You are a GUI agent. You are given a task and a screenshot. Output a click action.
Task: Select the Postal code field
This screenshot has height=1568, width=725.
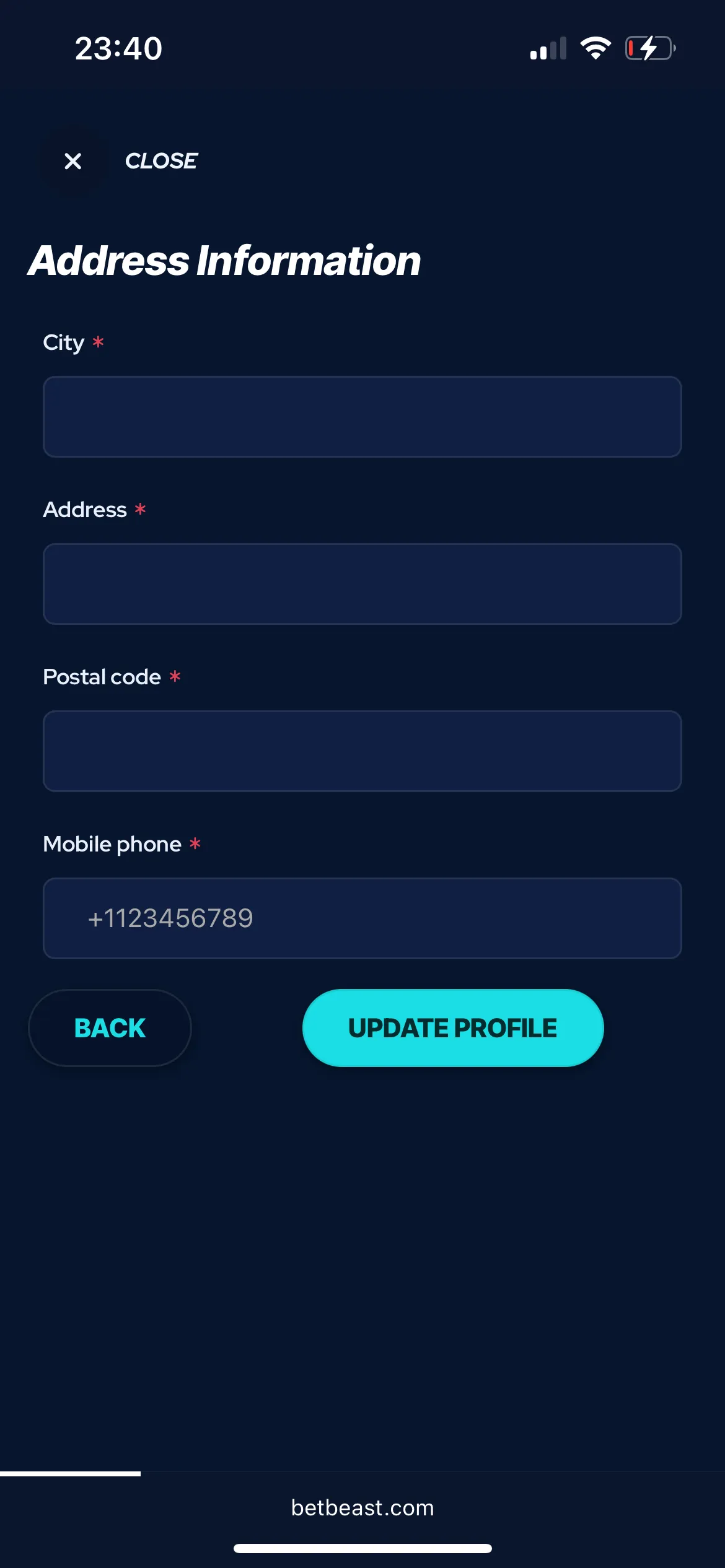[362, 751]
